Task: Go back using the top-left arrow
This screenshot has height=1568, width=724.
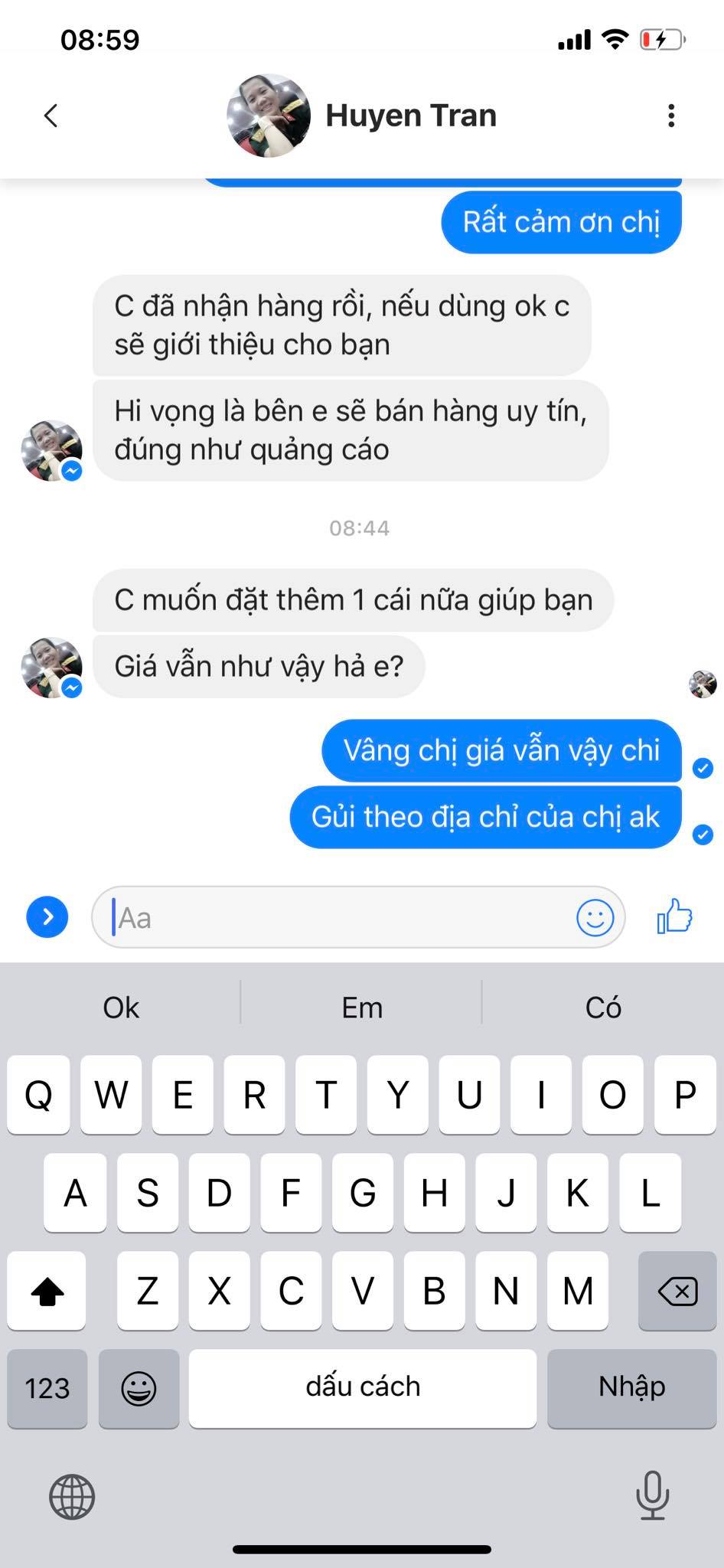Action: [51, 116]
